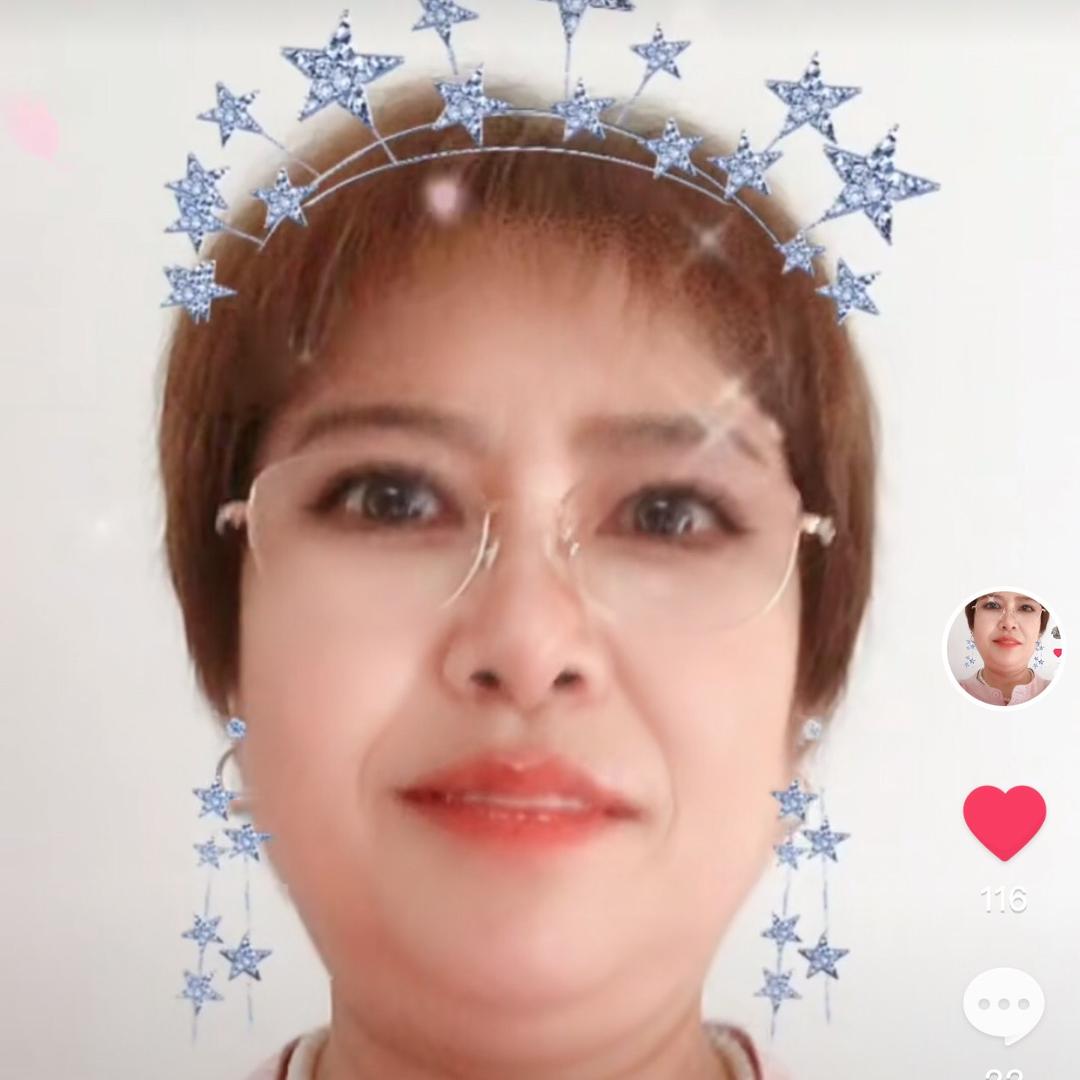The width and height of the screenshot is (1080, 1080).
Task: Open the comments bubble
Action: click(x=1004, y=1005)
